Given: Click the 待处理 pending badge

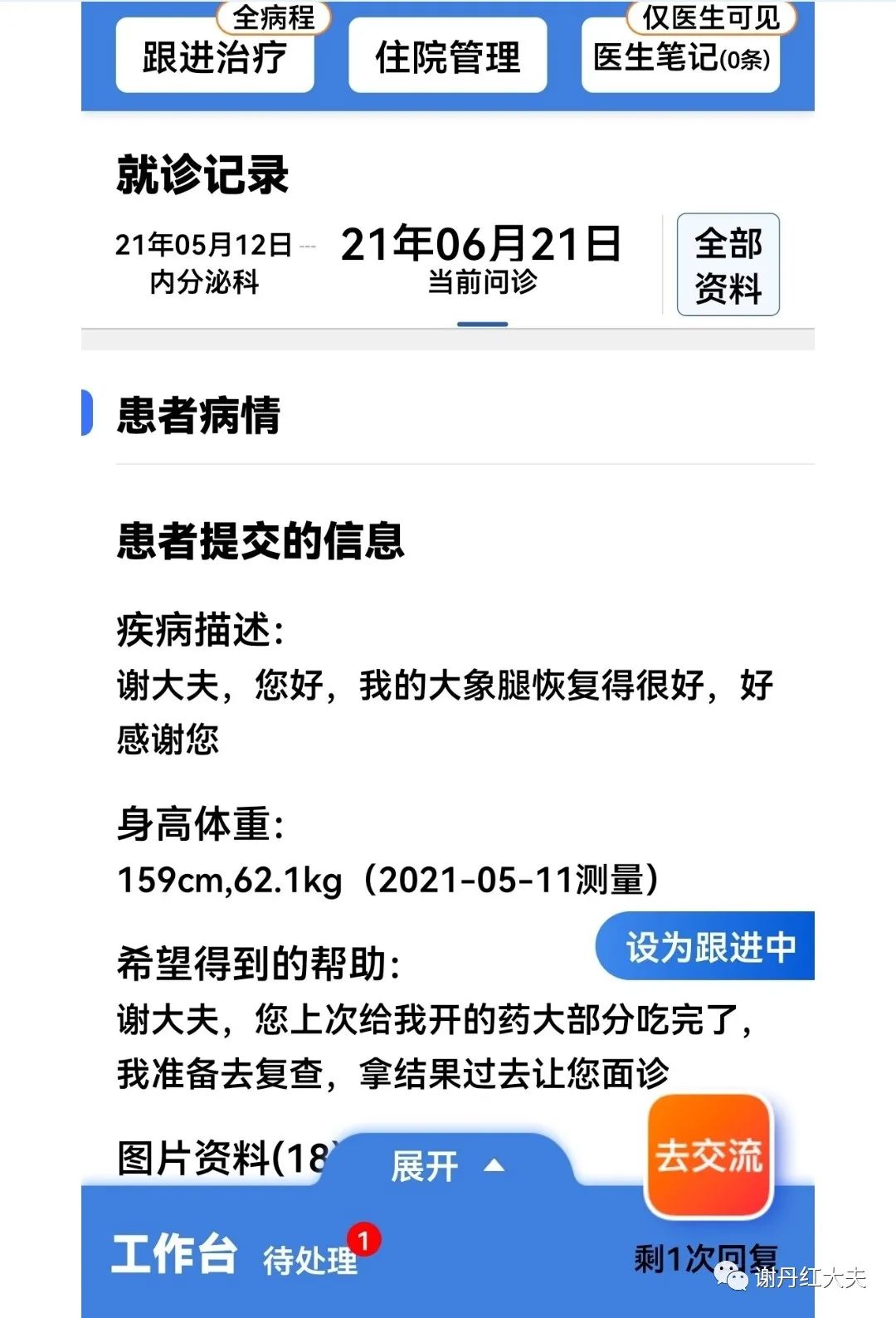Looking at the screenshot, I should click(x=311, y=1264).
